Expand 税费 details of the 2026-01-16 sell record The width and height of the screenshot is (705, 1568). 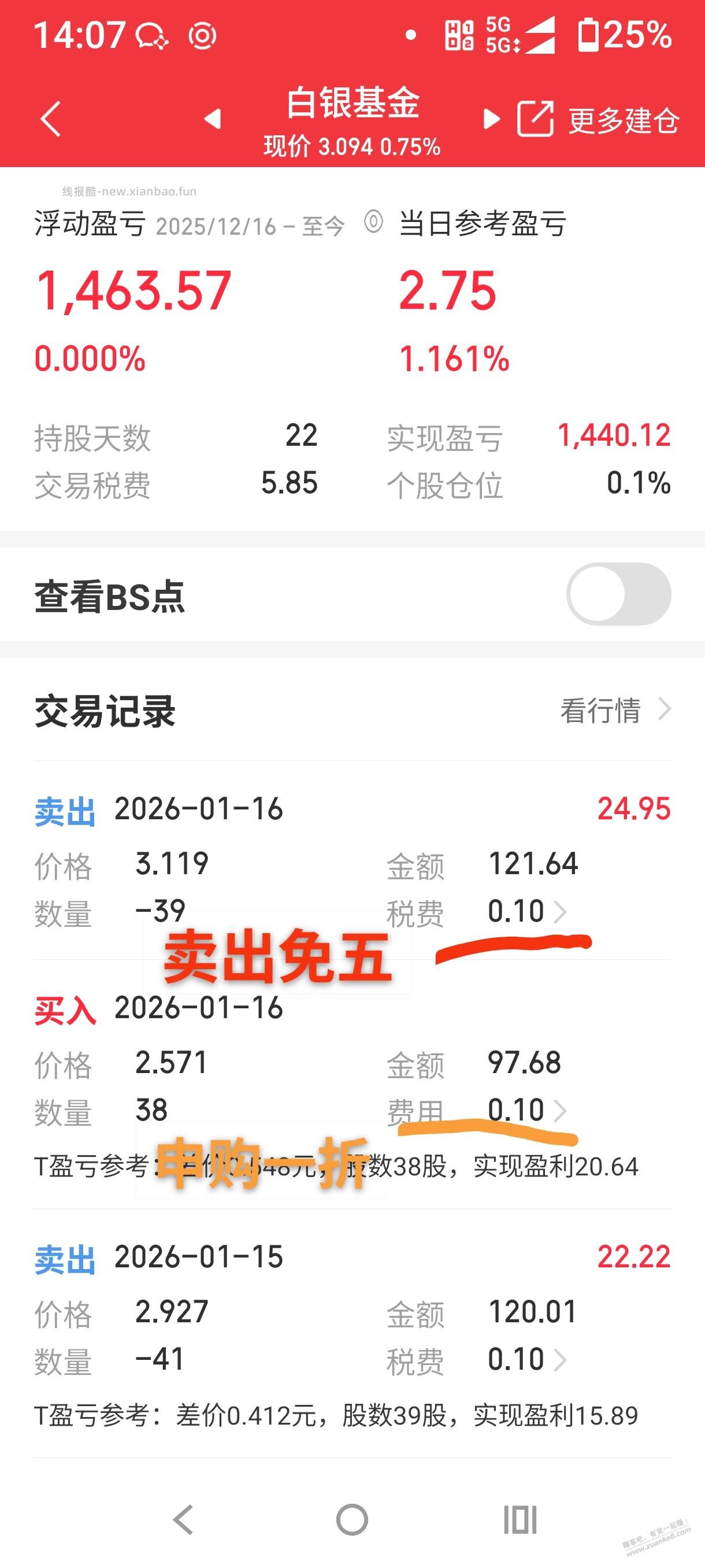click(563, 912)
